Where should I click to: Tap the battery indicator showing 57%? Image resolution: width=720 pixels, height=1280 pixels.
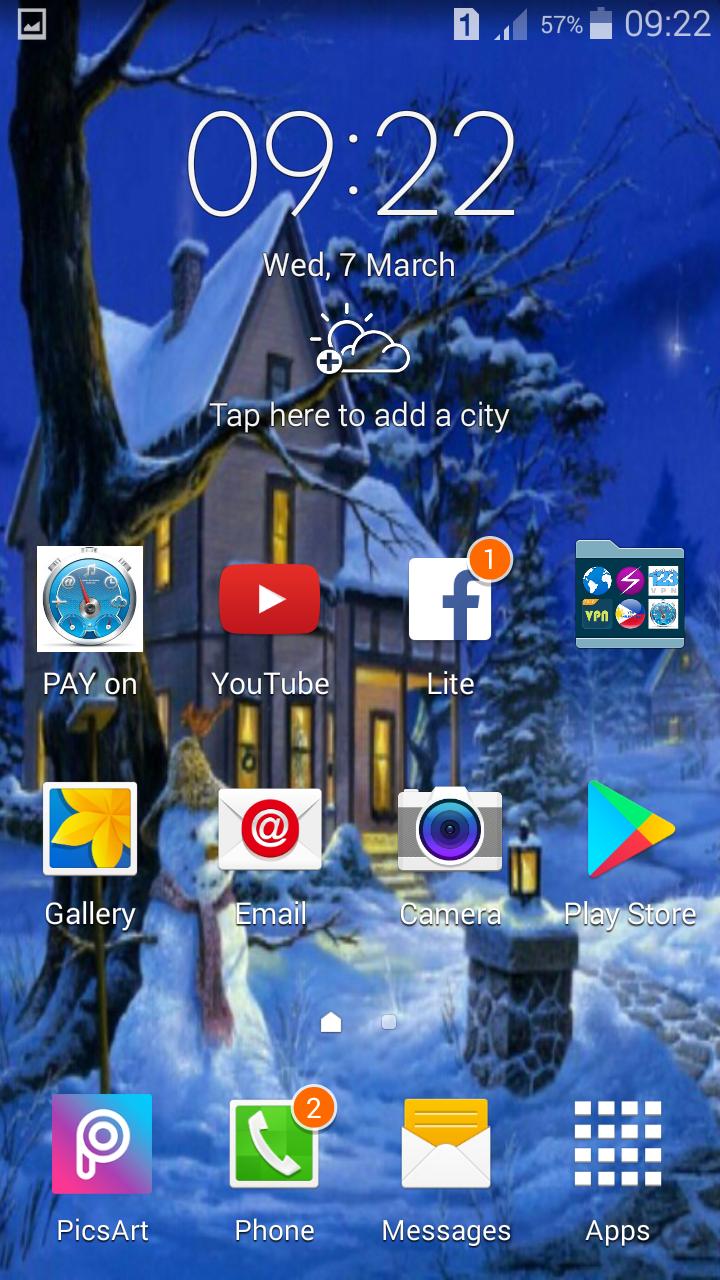[600, 24]
